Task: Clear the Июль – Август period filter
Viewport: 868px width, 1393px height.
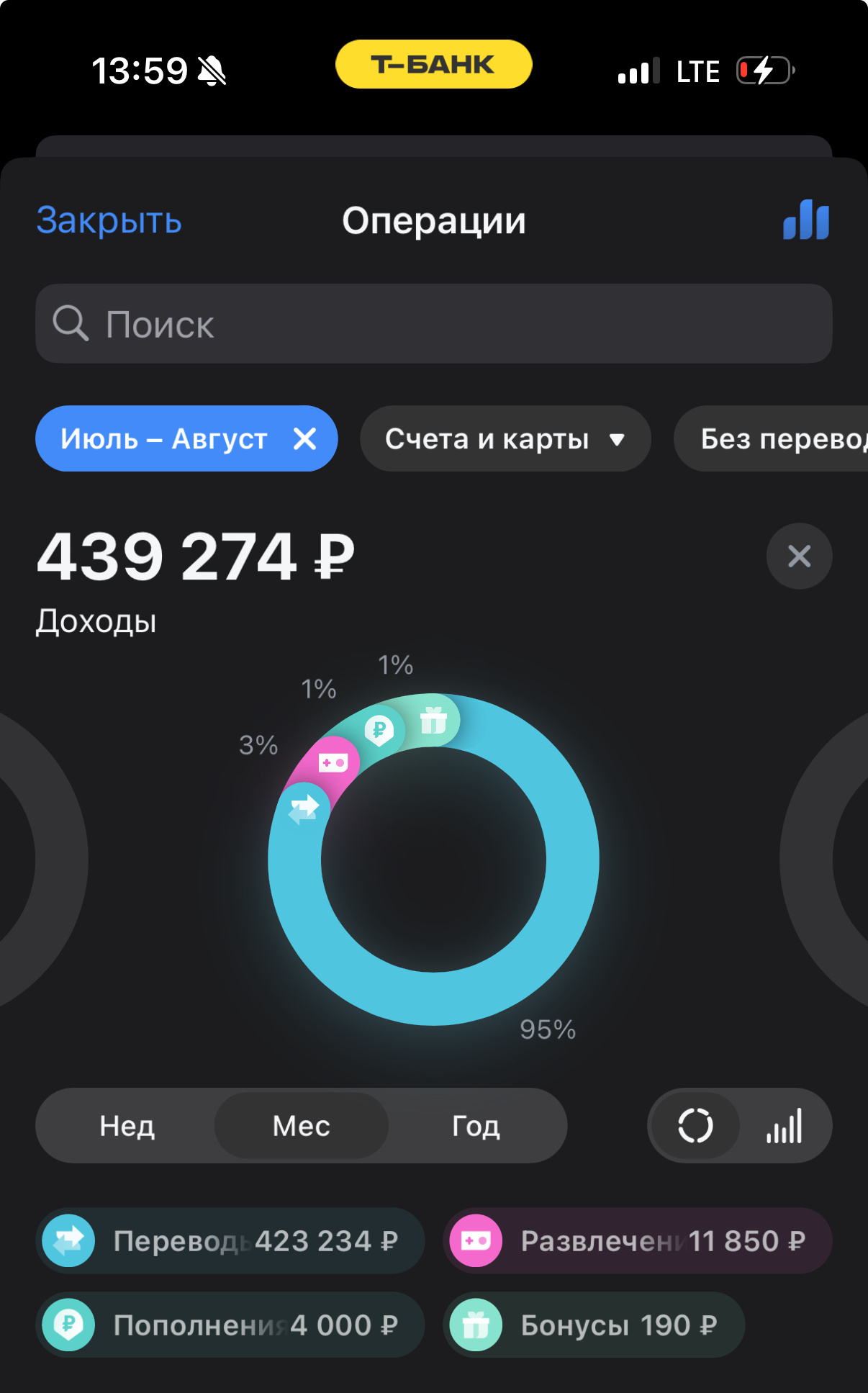Action: 305,438
